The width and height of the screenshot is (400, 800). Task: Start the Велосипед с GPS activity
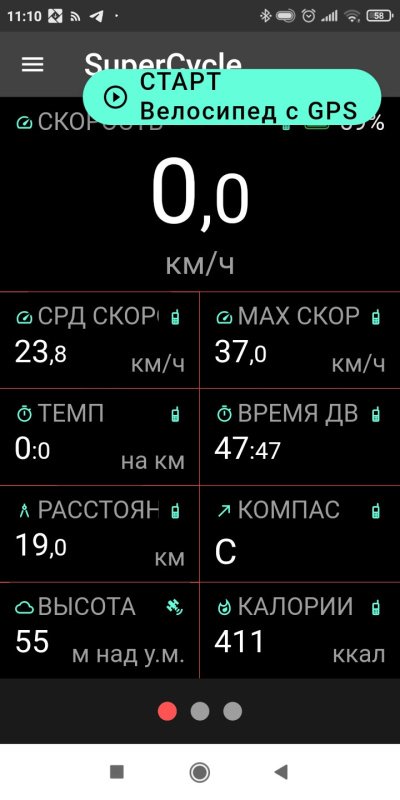click(232, 96)
